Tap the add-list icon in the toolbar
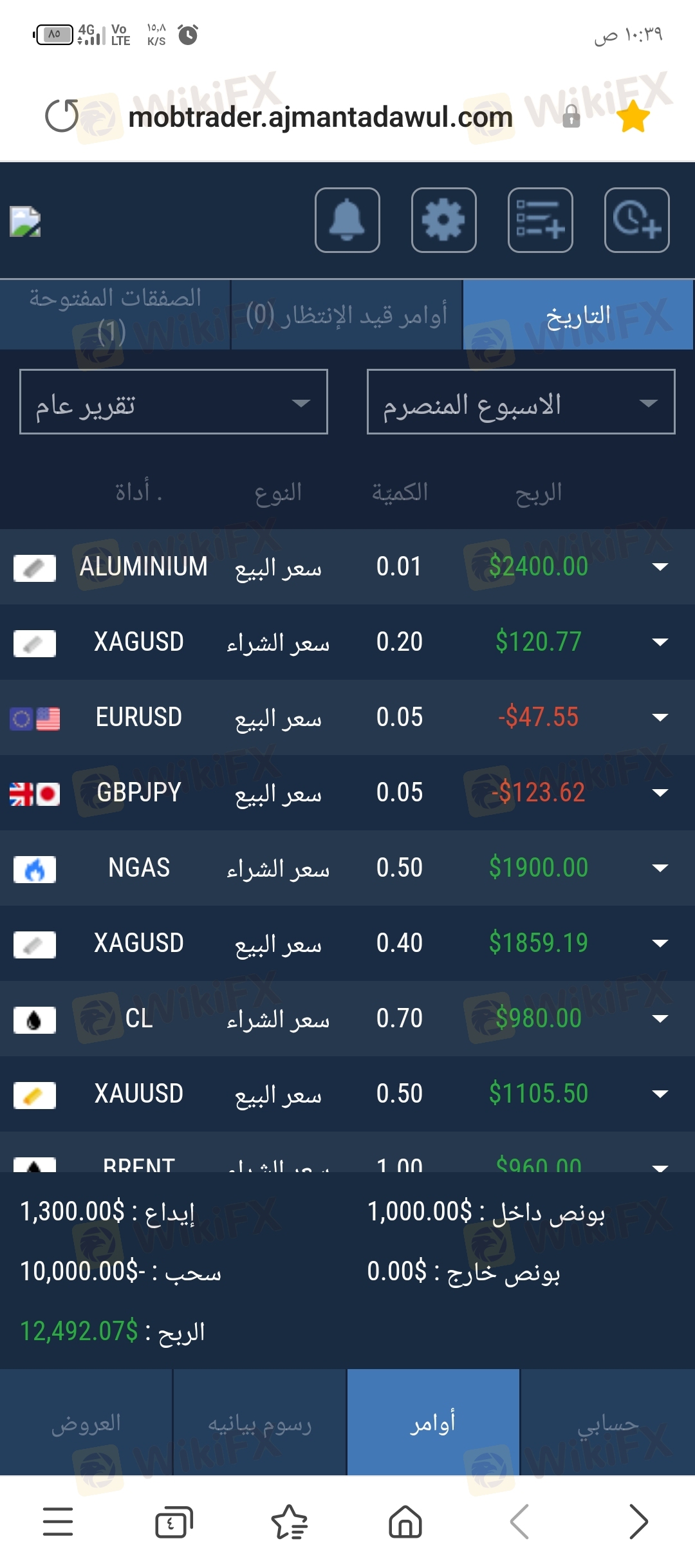 pyautogui.click(x=540, y=220)
